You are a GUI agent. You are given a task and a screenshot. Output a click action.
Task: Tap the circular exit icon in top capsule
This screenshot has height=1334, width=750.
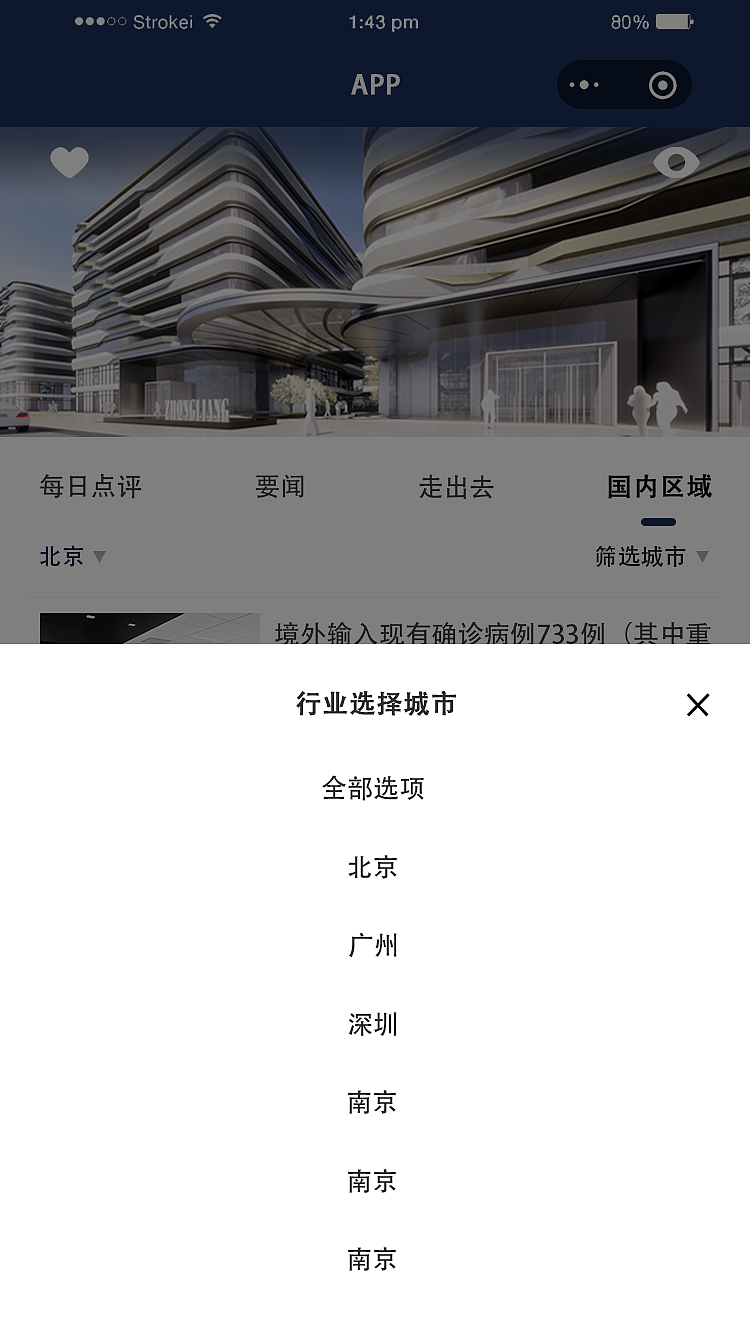661,85
